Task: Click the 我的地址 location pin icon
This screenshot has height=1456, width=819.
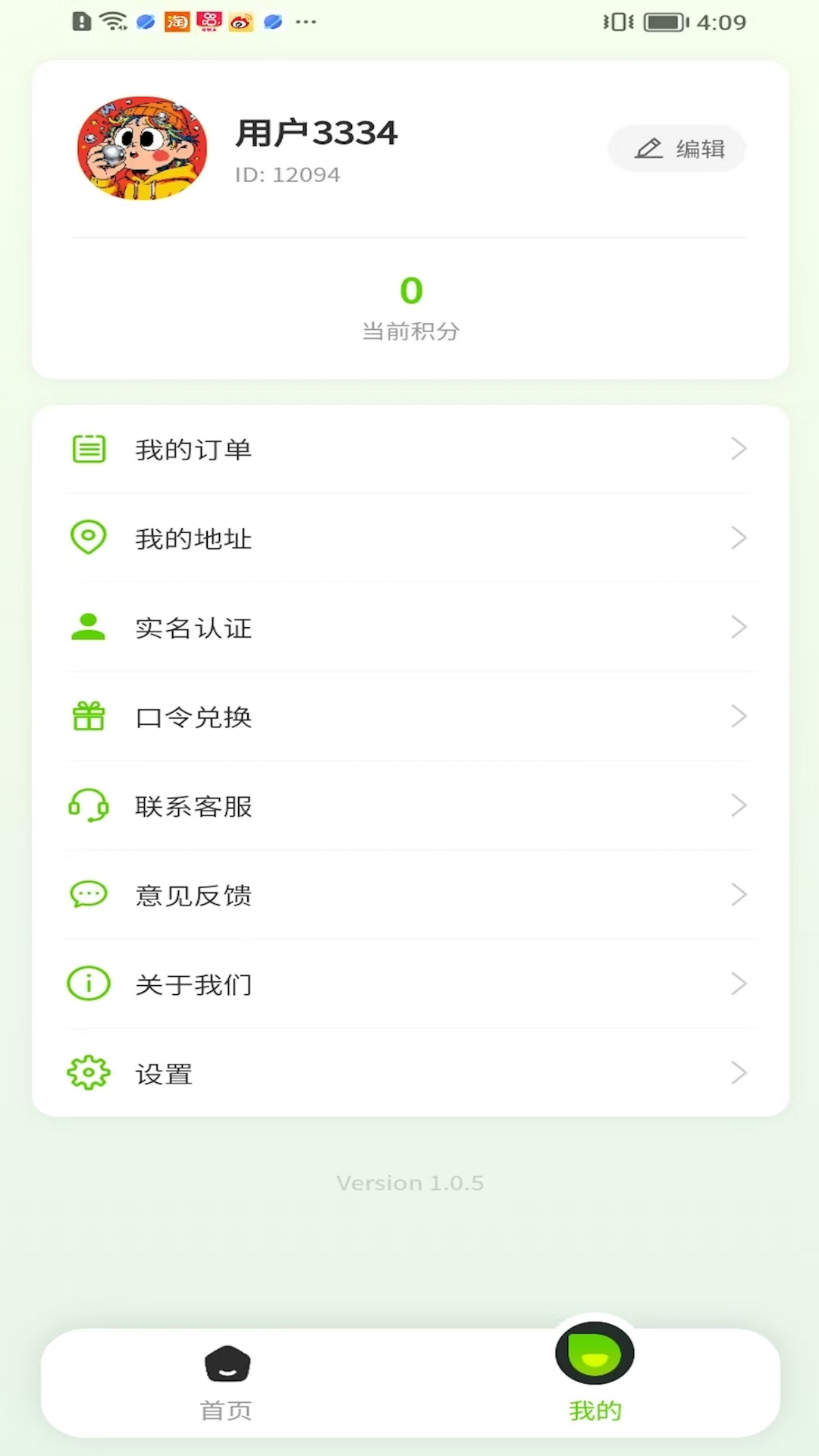Action: pyautogui.click(x=89, y=538)
